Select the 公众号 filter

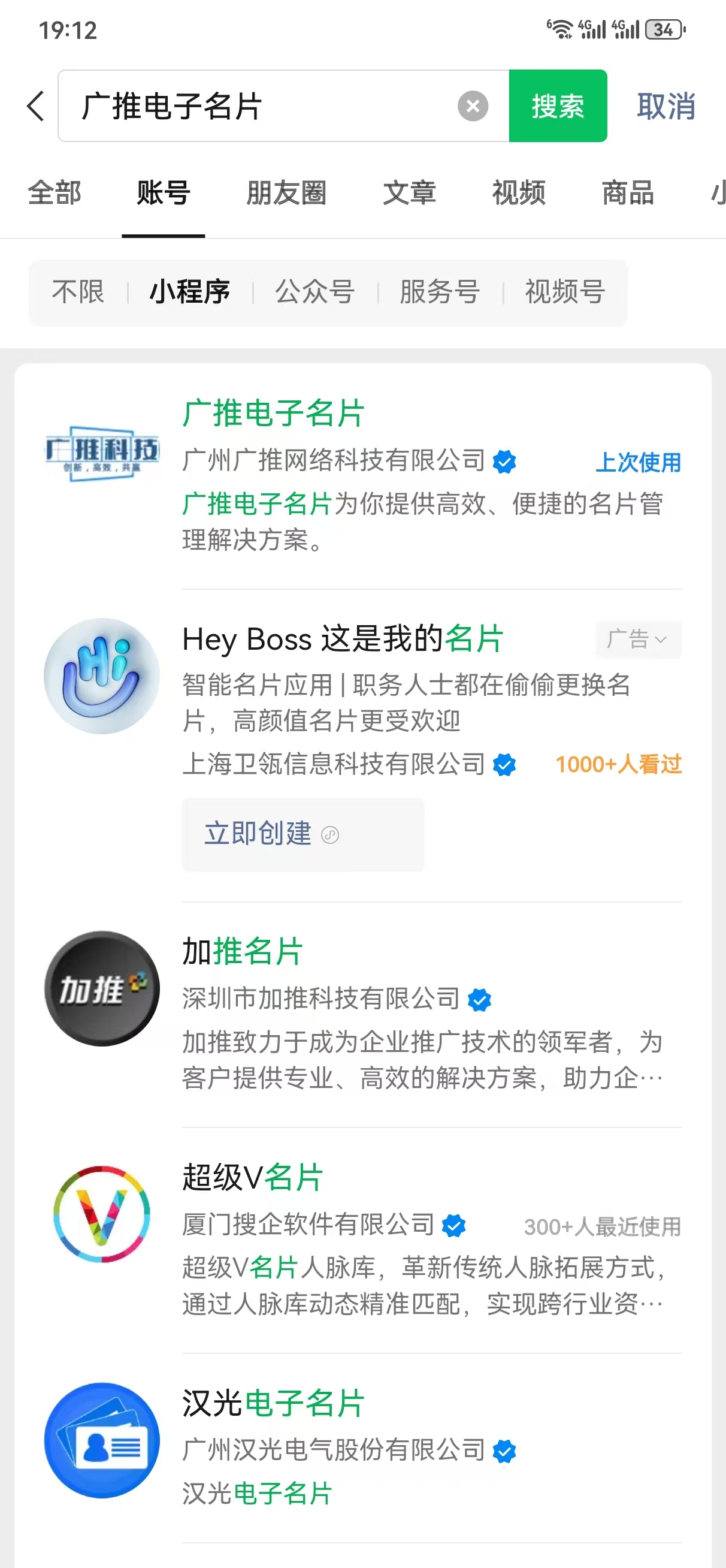(x=316, y=292)
